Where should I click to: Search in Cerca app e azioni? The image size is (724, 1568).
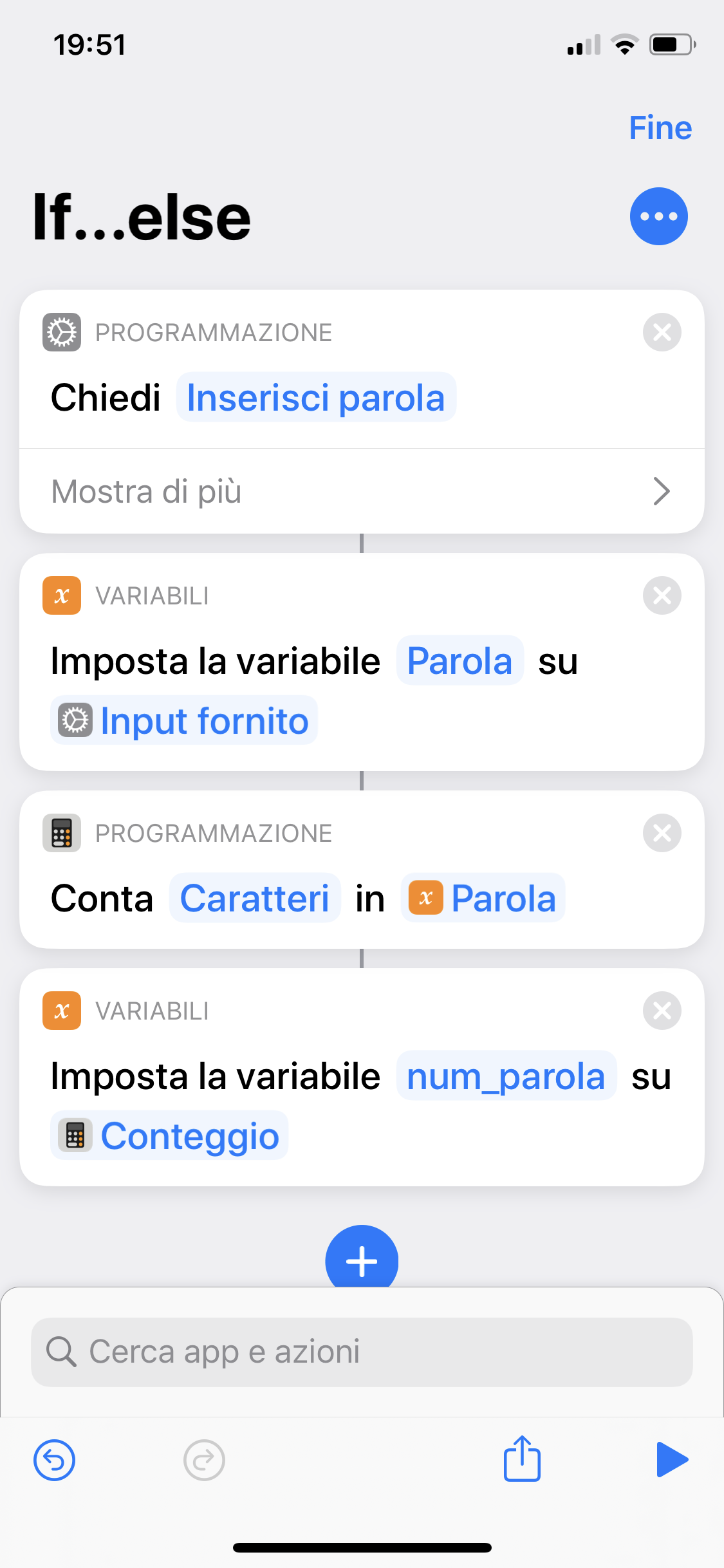[362, 1352]
